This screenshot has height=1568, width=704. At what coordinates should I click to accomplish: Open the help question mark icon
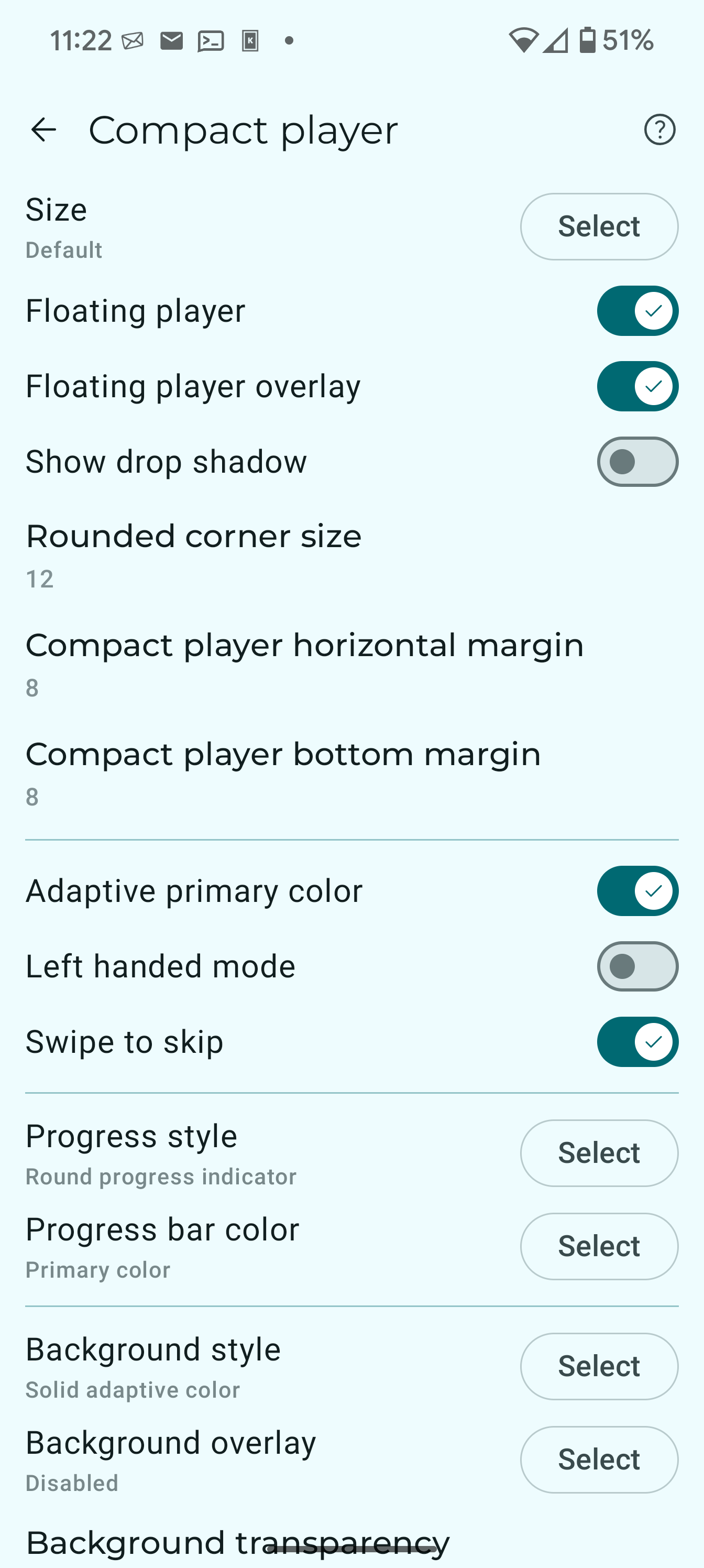(659, 129)
